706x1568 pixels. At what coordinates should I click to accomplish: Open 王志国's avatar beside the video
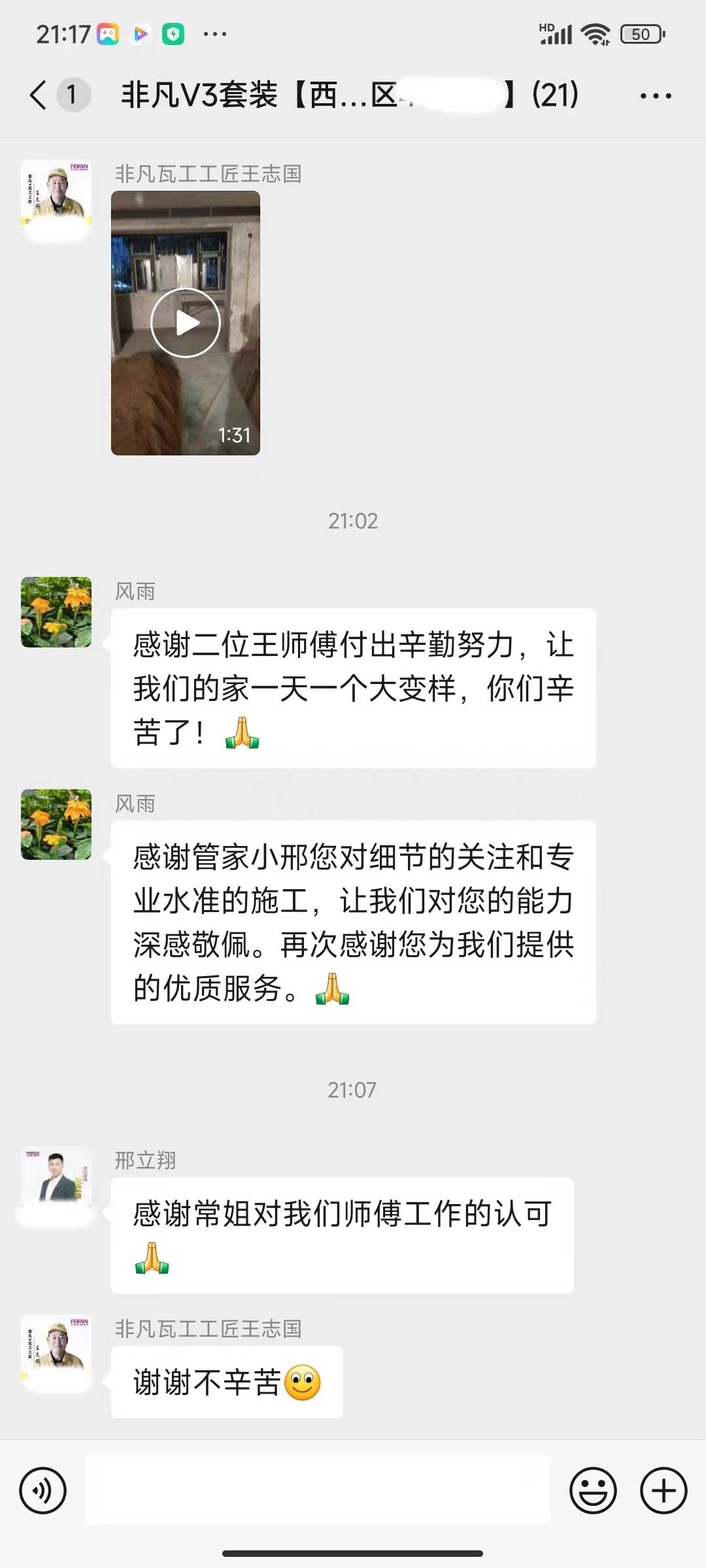pyautogui.click(x=56, y=195)
